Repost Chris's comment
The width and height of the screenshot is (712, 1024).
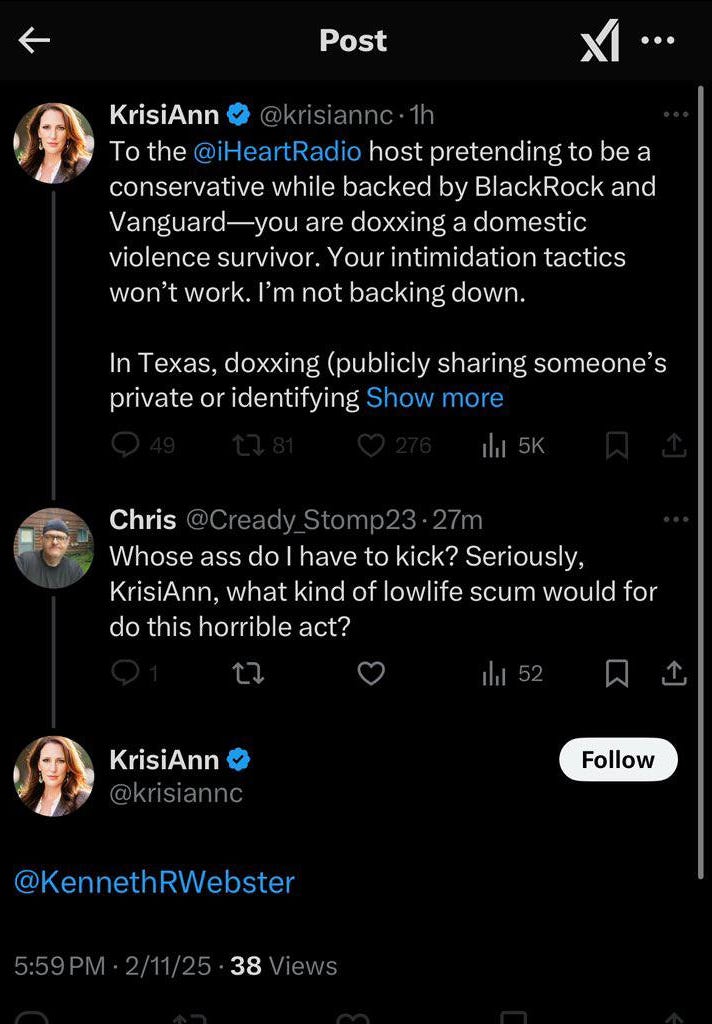click(247, 674)
